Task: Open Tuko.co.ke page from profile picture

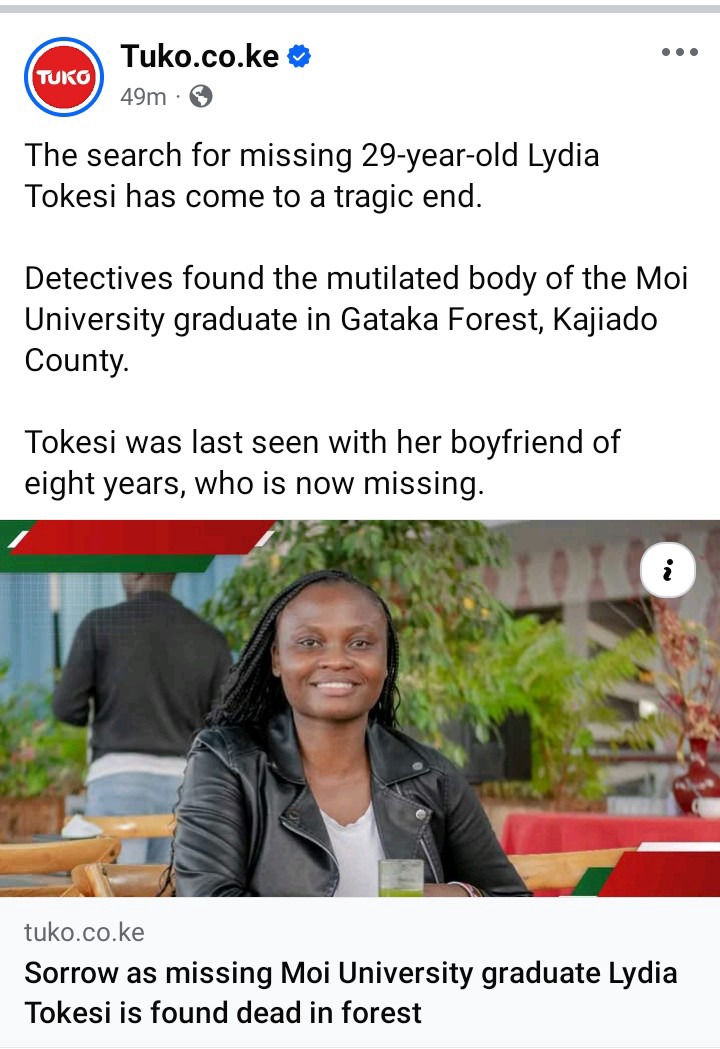Action: [64, 77]
